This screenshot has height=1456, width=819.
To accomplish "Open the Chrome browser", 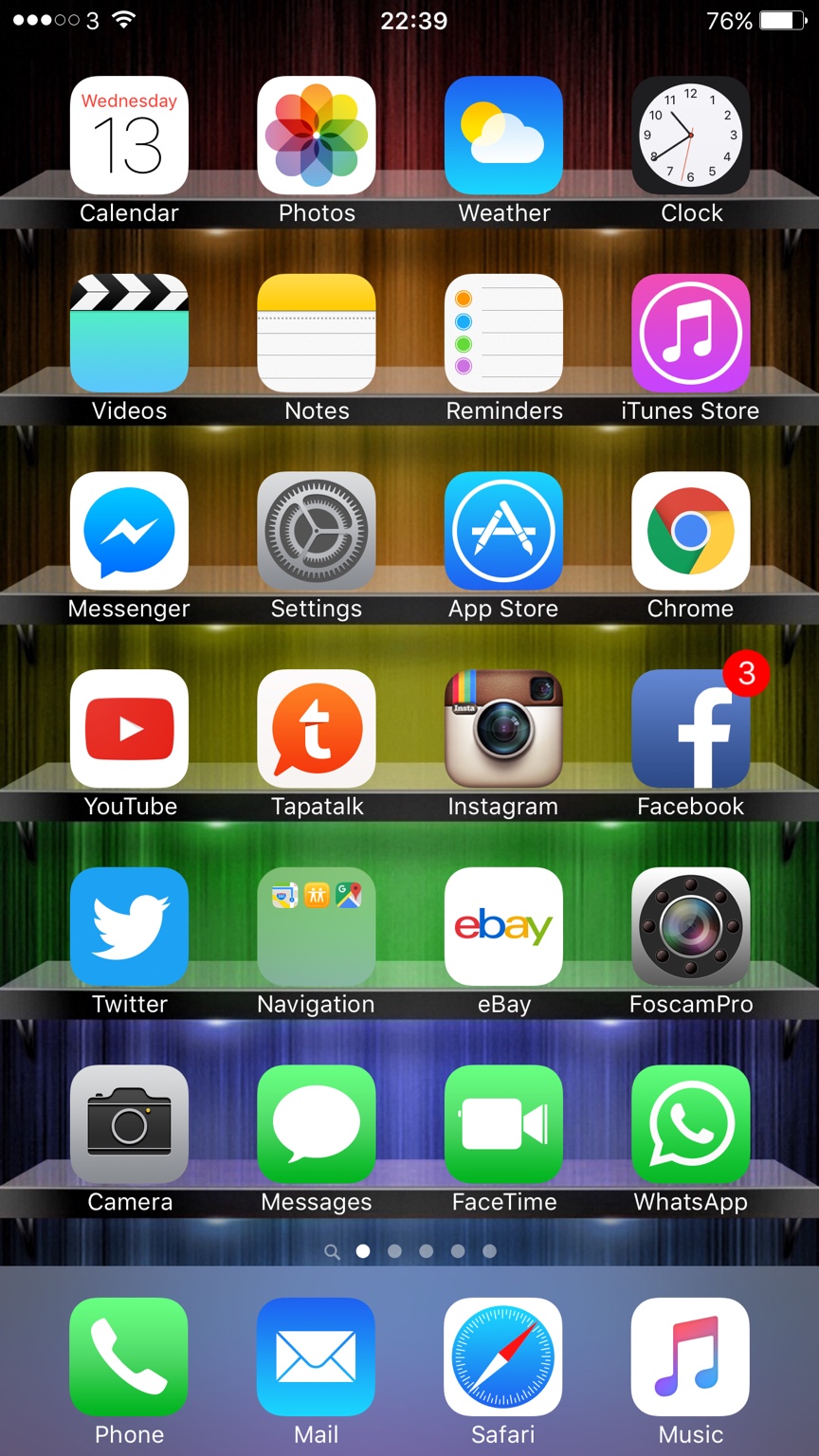I will 691,531.
